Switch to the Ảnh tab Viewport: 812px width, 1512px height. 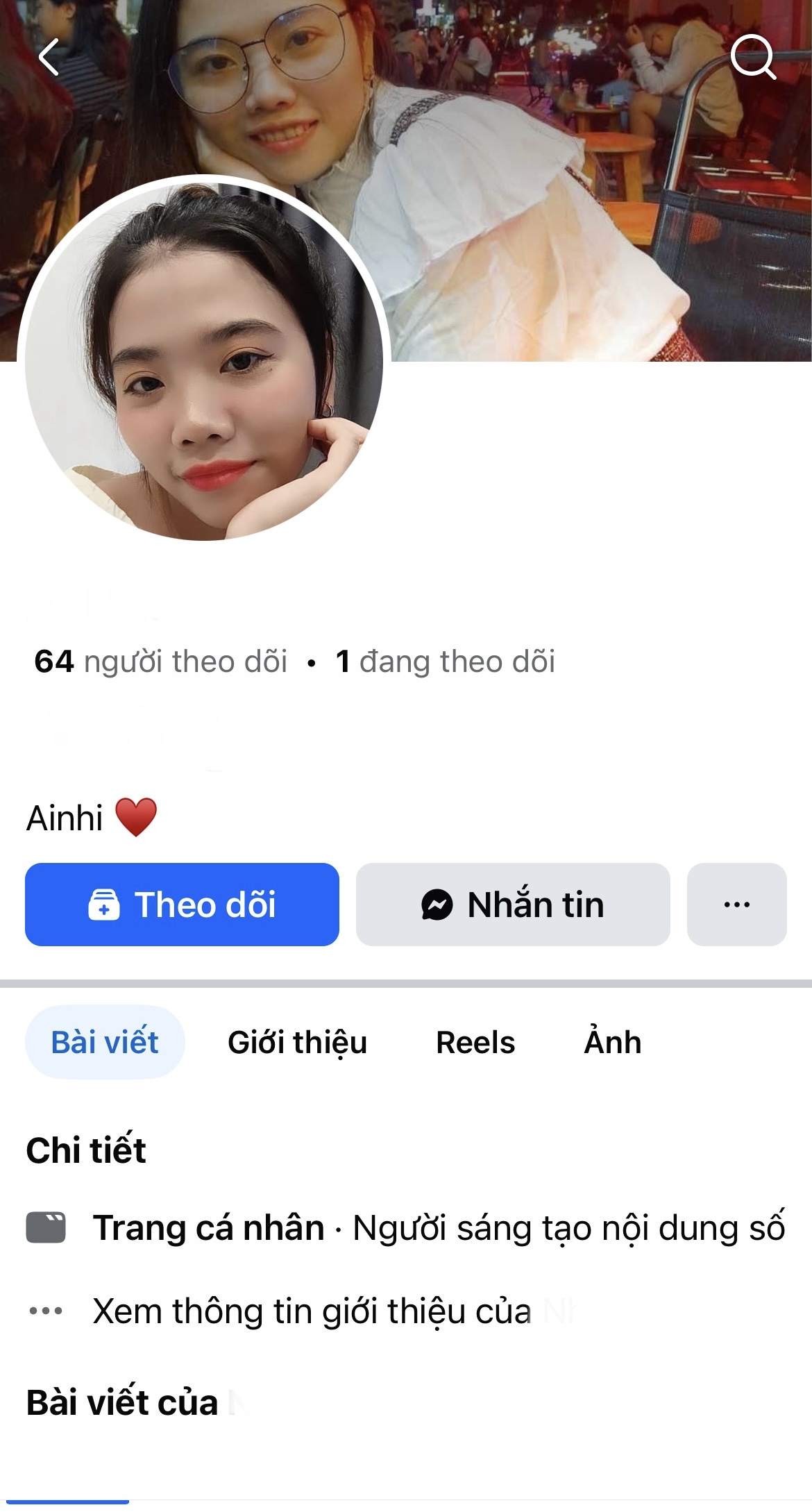coord(613,1042)
